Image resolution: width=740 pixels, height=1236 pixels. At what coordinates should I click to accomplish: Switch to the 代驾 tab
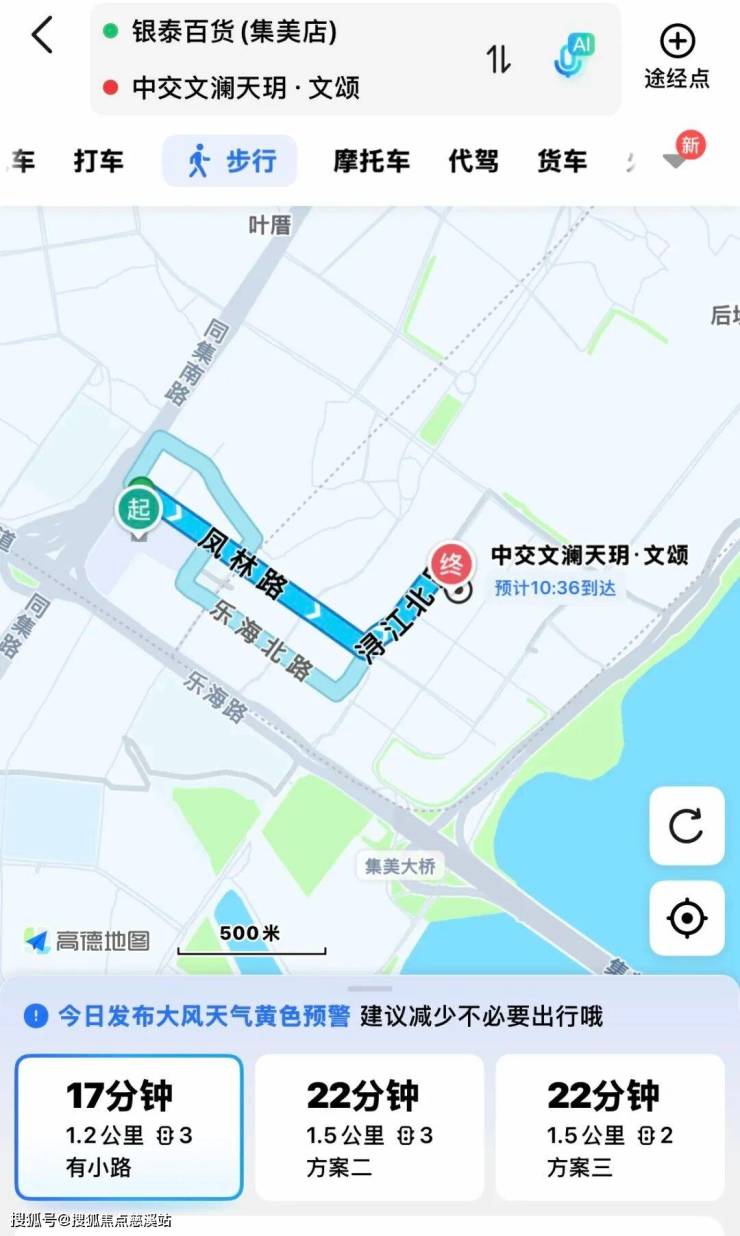473,161
